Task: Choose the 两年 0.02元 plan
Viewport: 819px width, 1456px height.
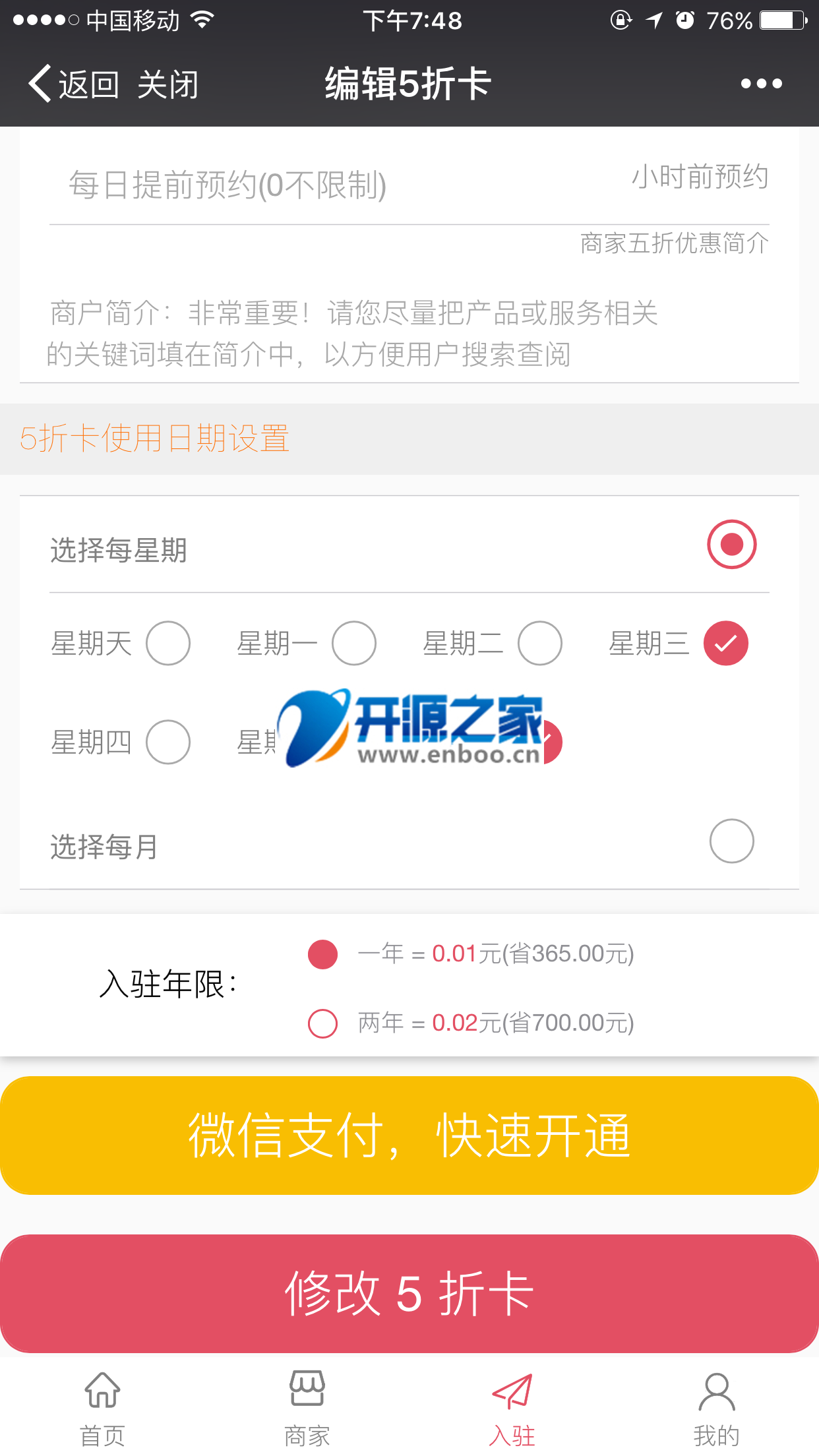Action: pos(323,1023)
